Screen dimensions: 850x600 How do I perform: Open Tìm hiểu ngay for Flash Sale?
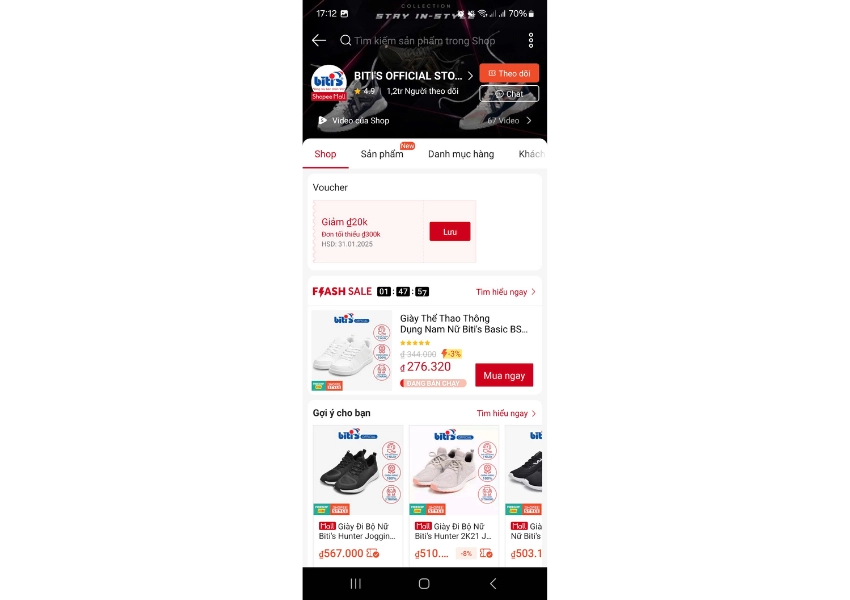click(x=506, y=292)
